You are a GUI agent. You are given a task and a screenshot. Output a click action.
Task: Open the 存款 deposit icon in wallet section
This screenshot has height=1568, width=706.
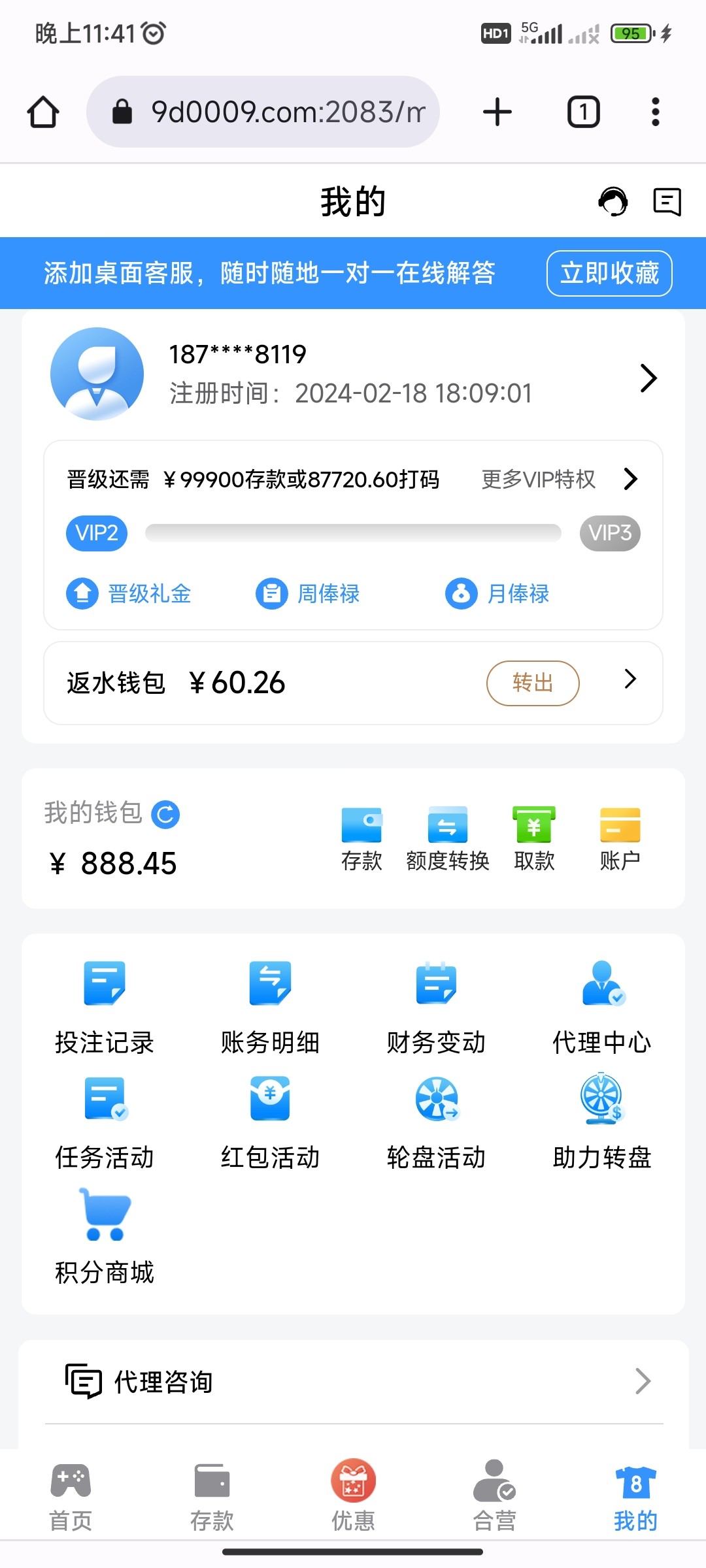tap(361, 840)
